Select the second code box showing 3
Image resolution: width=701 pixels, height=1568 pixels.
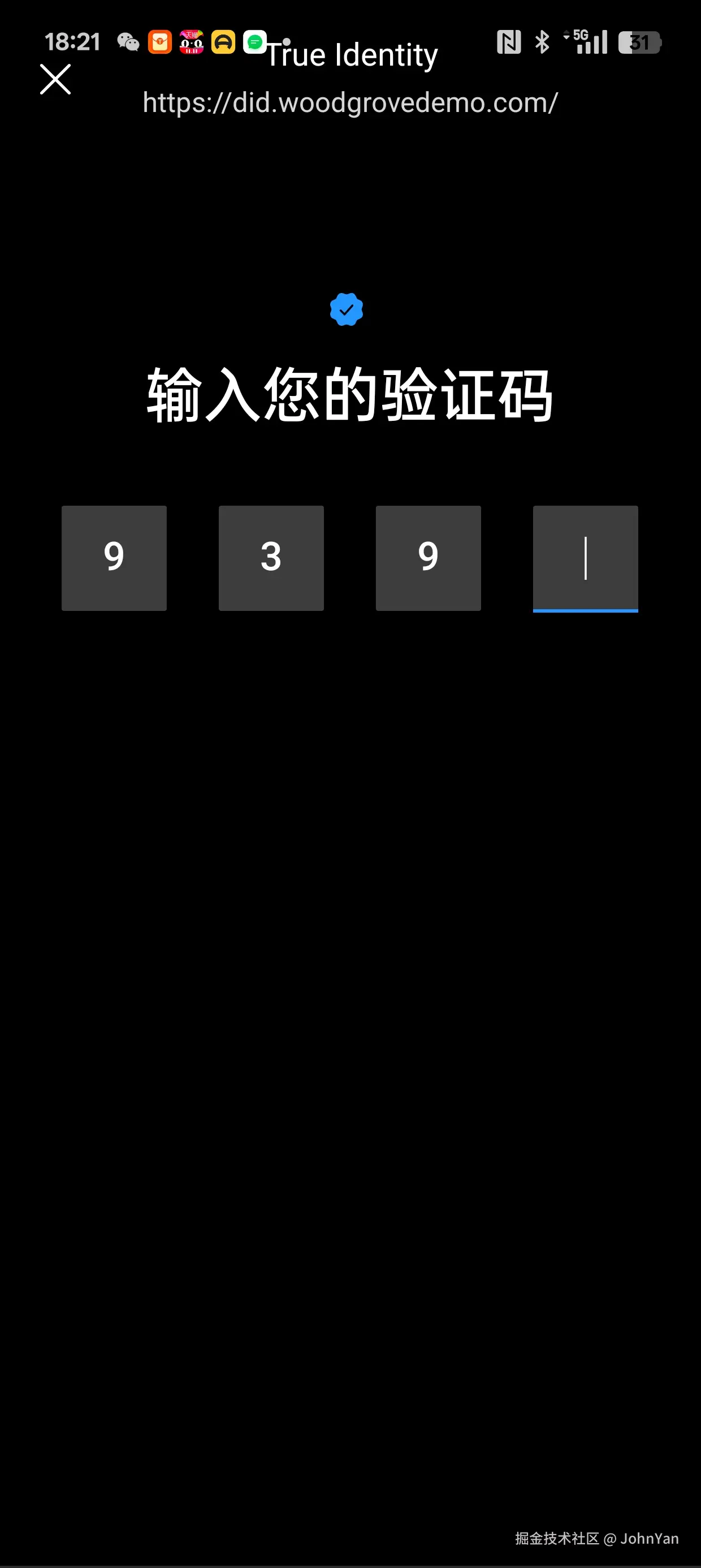pyautogui.click(x=271, y=558)
